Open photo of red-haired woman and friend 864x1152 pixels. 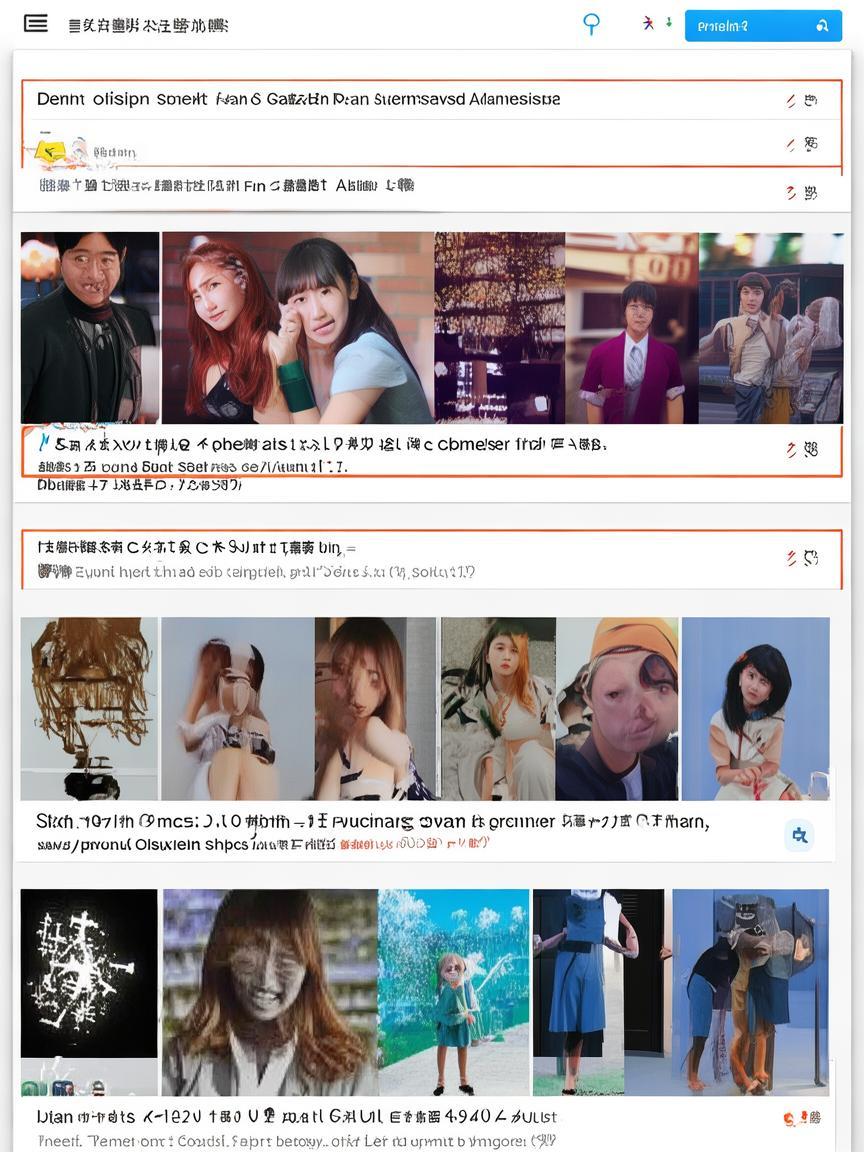298,327
